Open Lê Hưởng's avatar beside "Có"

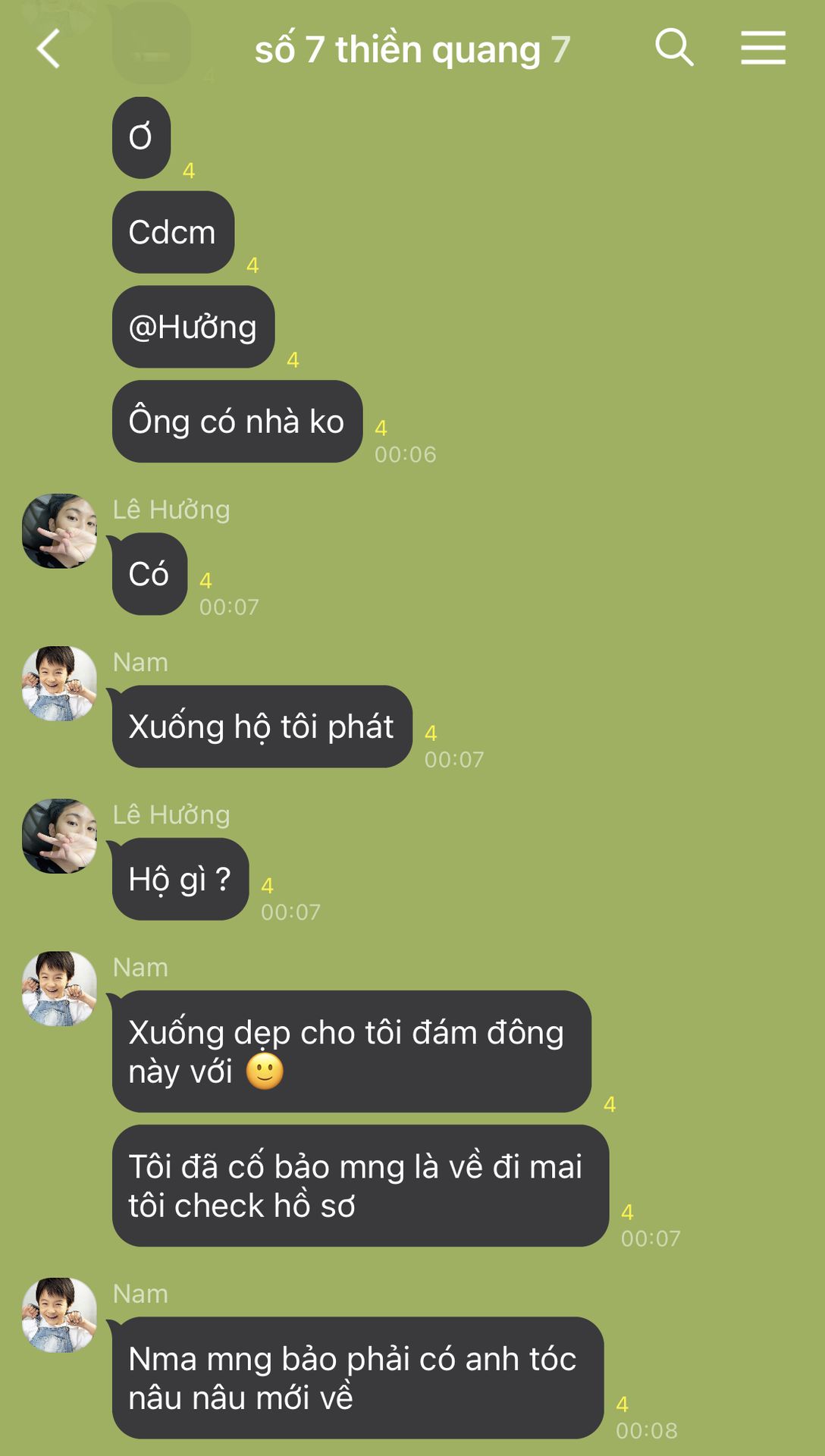point(60,531)
